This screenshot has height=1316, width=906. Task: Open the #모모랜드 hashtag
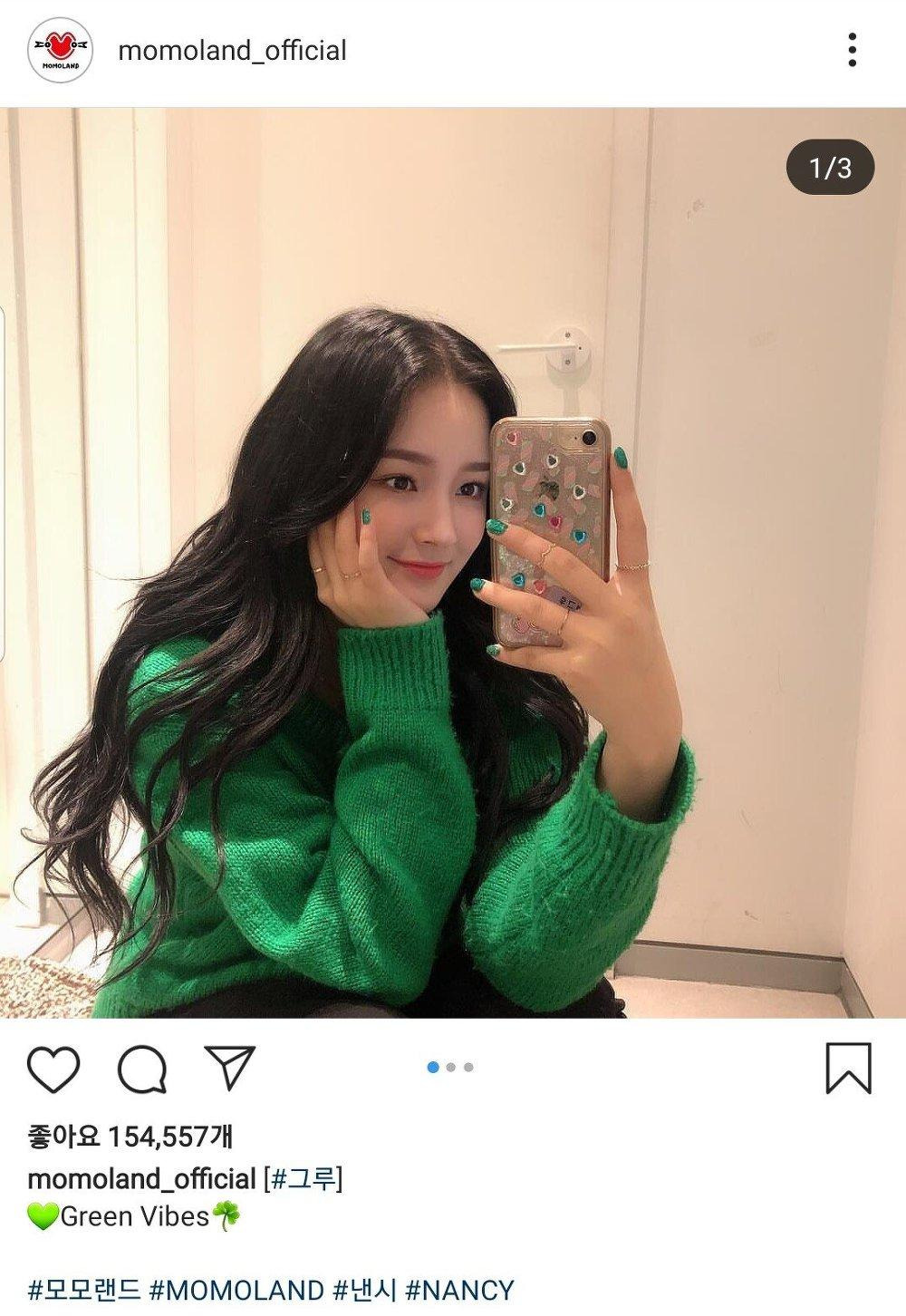(84, 1290)
